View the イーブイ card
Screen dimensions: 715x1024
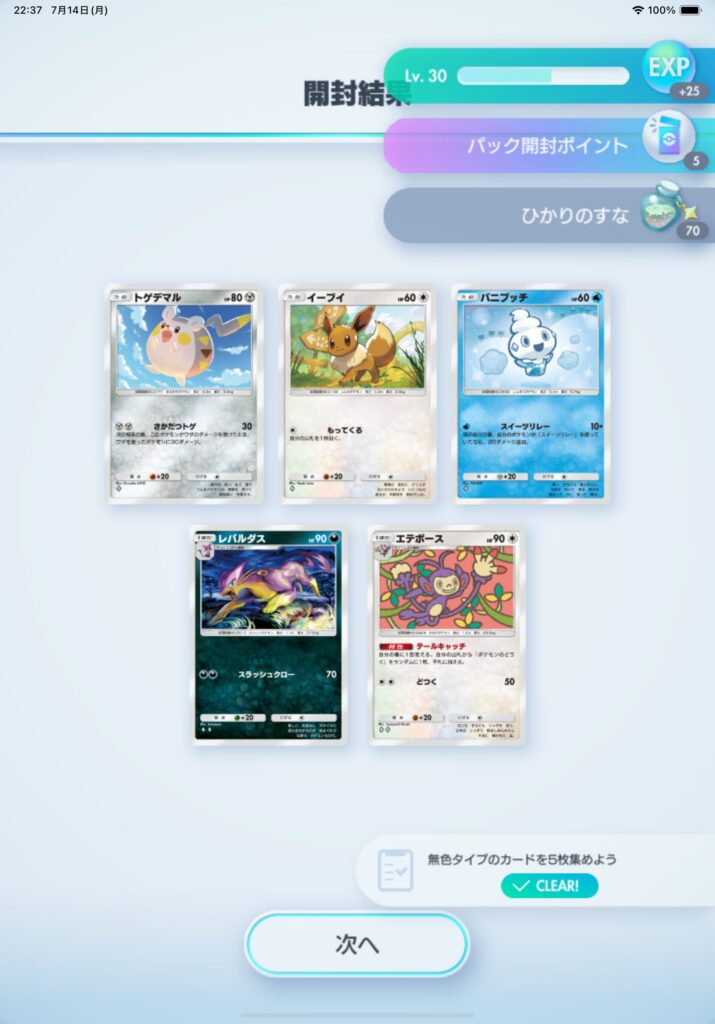click(x=357, y=393)
